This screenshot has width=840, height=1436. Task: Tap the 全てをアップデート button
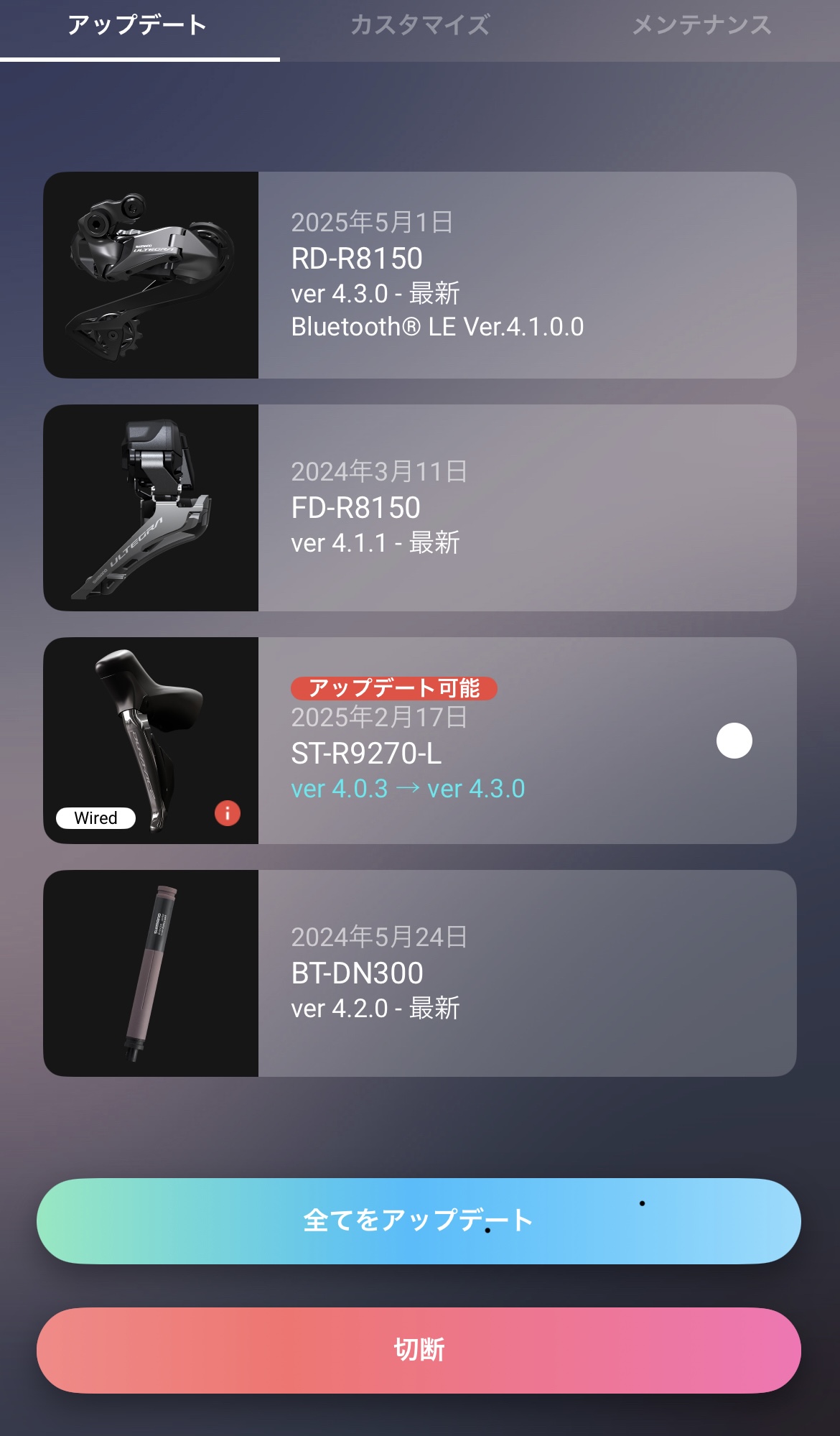click(419, 1220)
